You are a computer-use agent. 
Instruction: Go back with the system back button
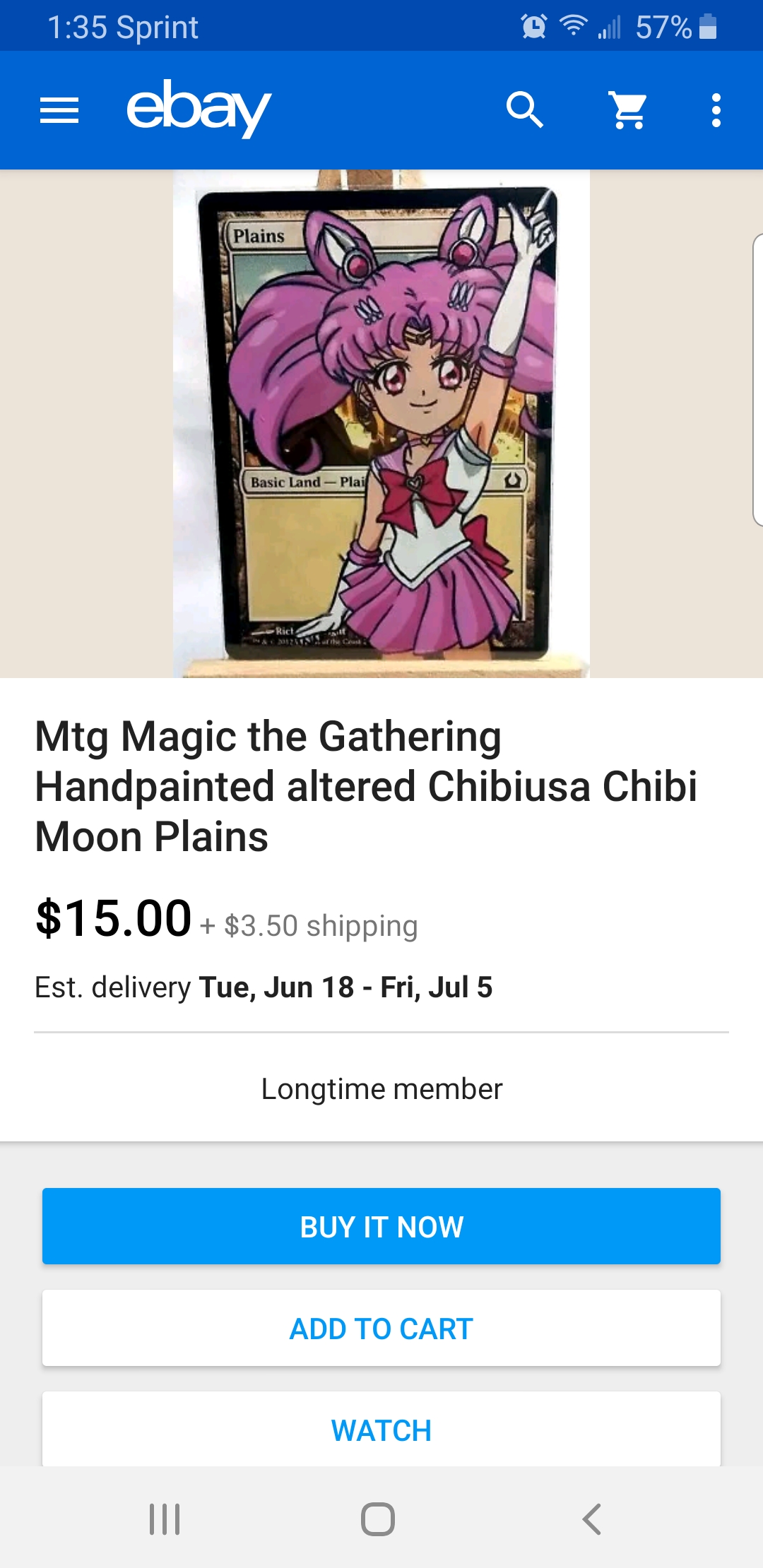pos(592,1519)
